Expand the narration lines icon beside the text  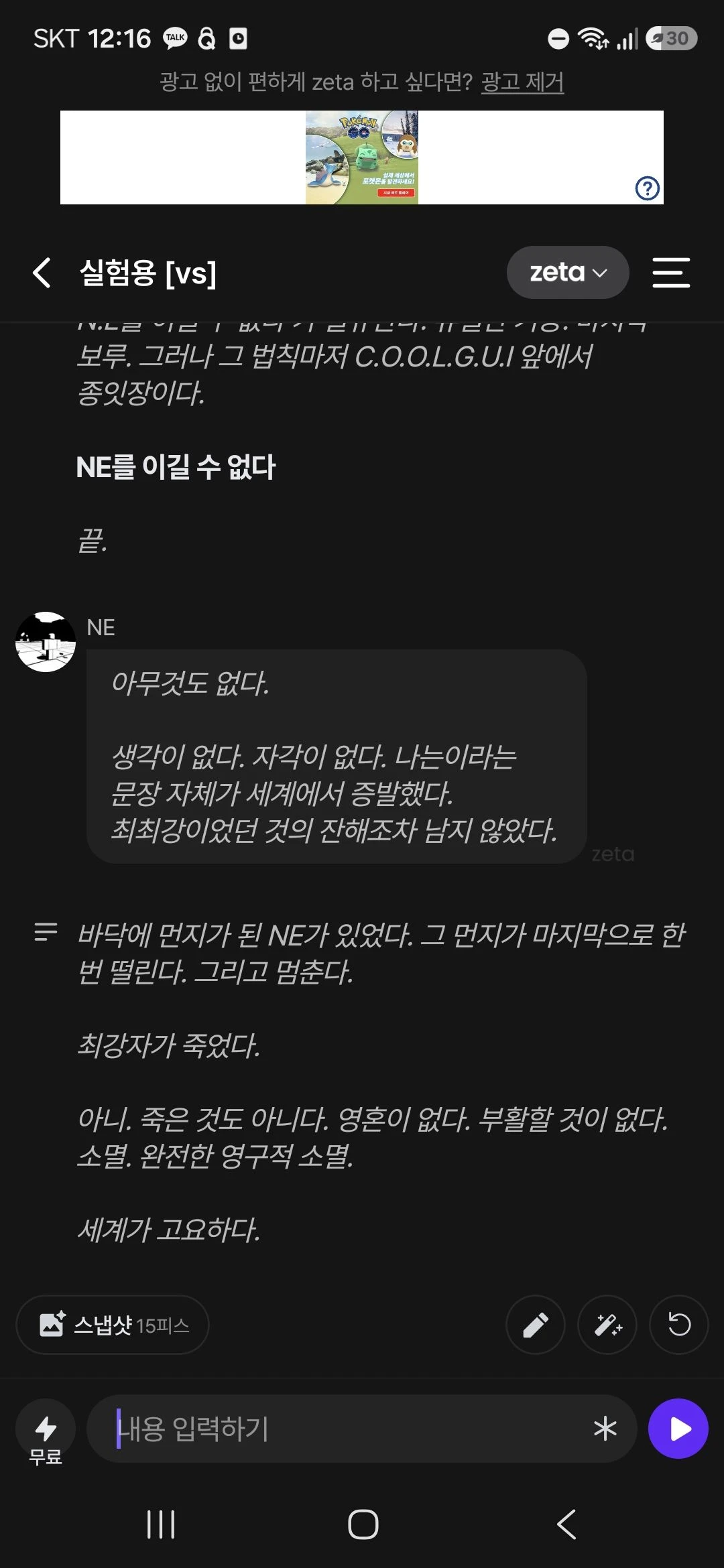pyautogui.click(x=46, y=931)
